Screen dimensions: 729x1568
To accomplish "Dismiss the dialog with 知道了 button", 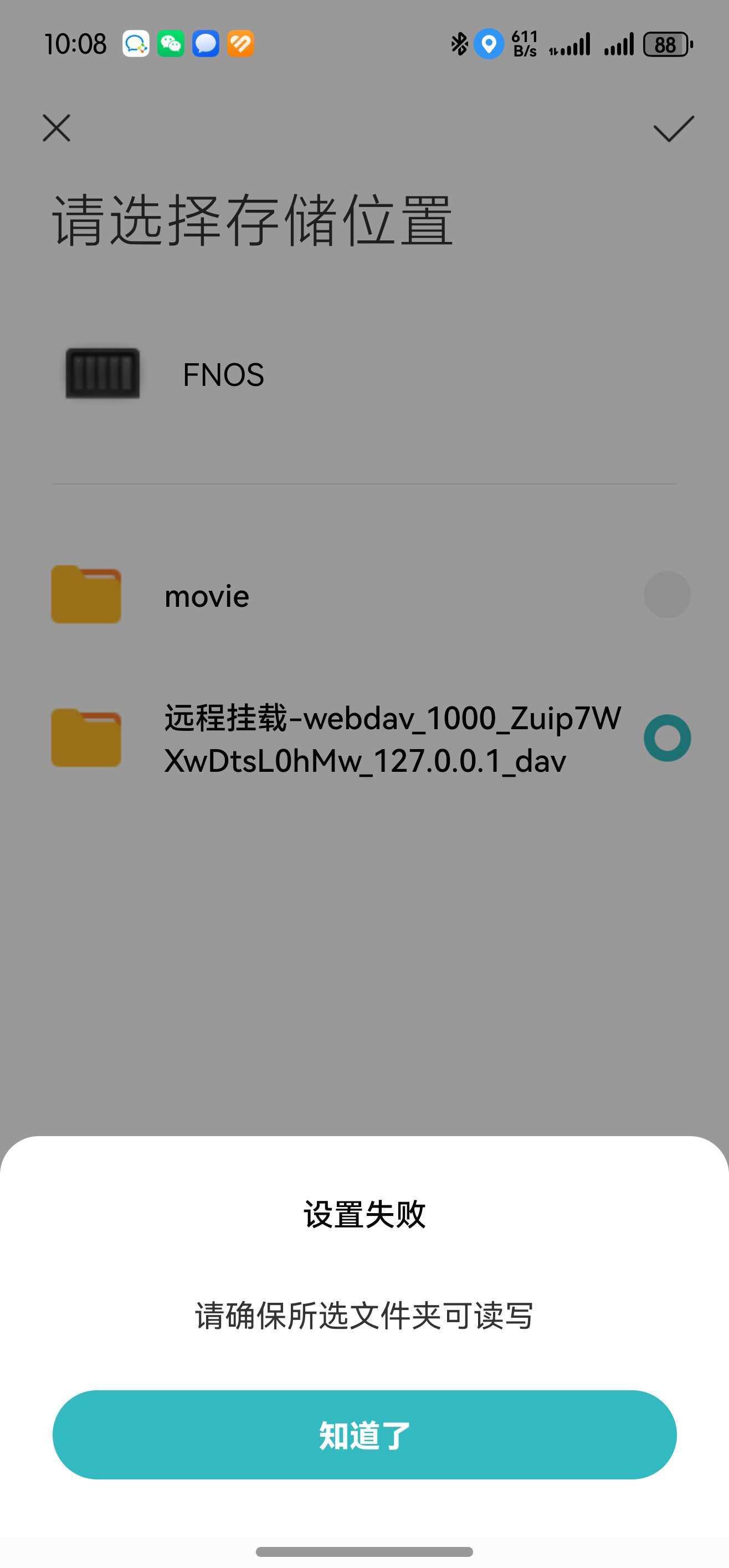I will pos(364,1435).
